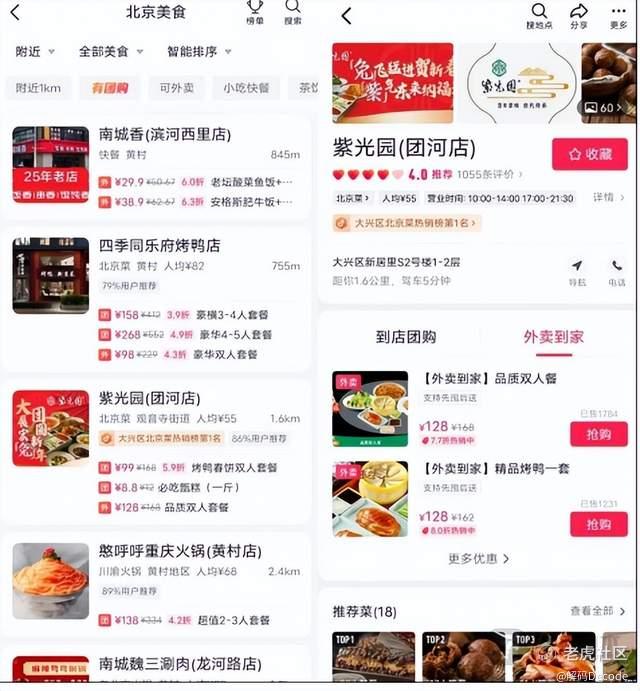
Task: Filter by 附近1km chip
Action: (38, 88)
